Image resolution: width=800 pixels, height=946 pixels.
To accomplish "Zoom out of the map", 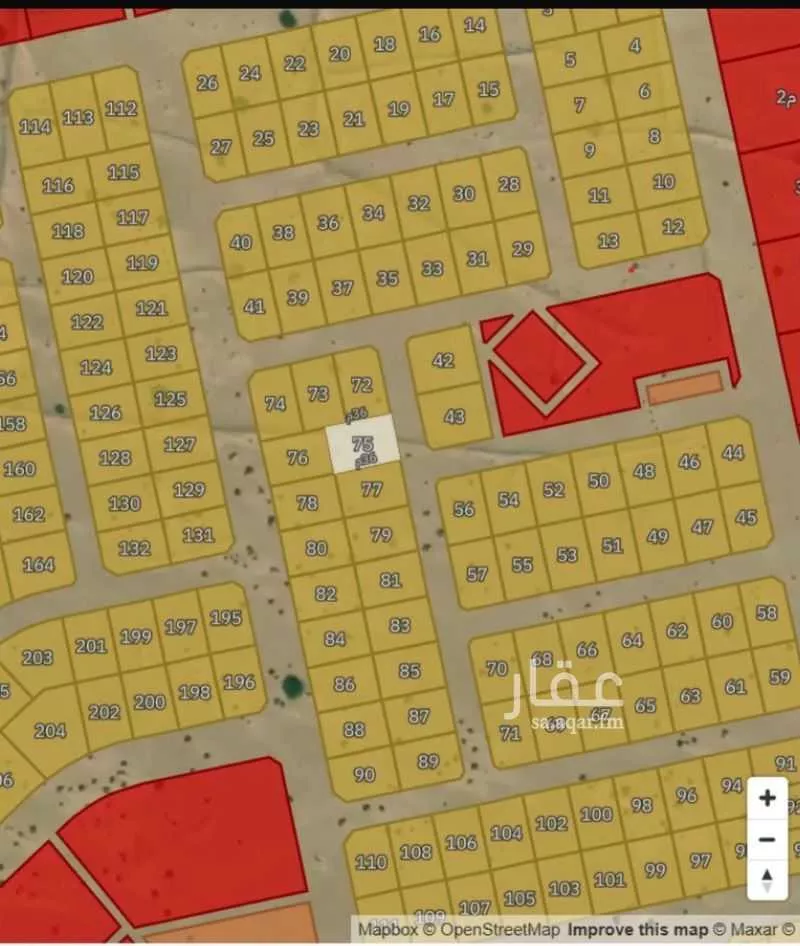I will point(767,839).
